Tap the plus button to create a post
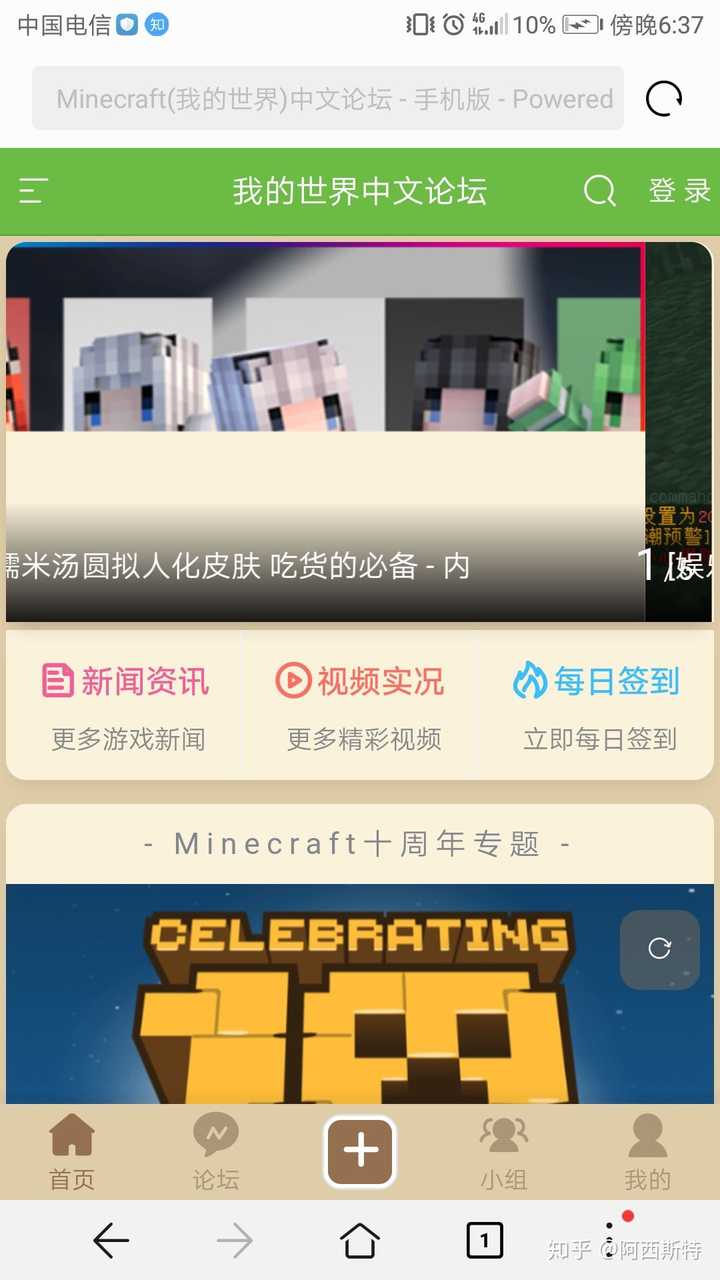This screenshot has height=1280, width=720. (x=359, y=1152)
